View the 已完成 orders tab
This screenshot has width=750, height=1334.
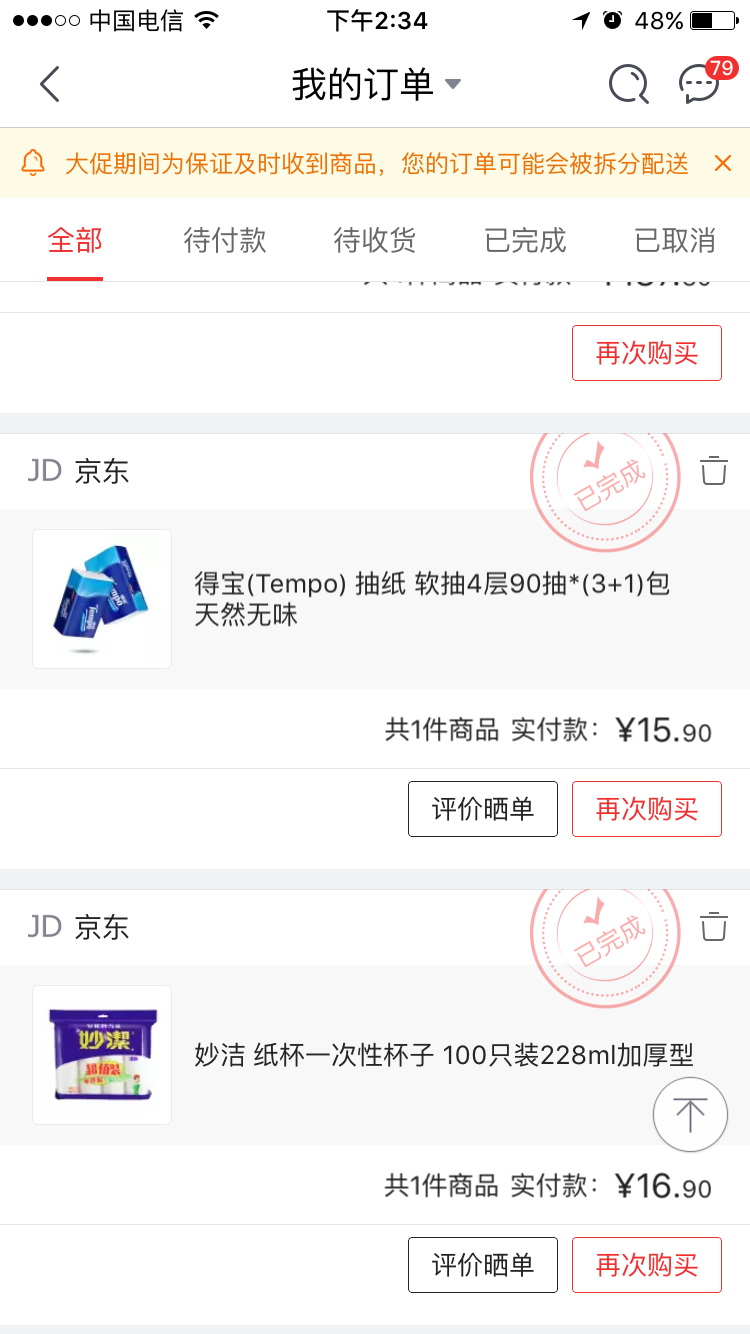tap(525, 240)
